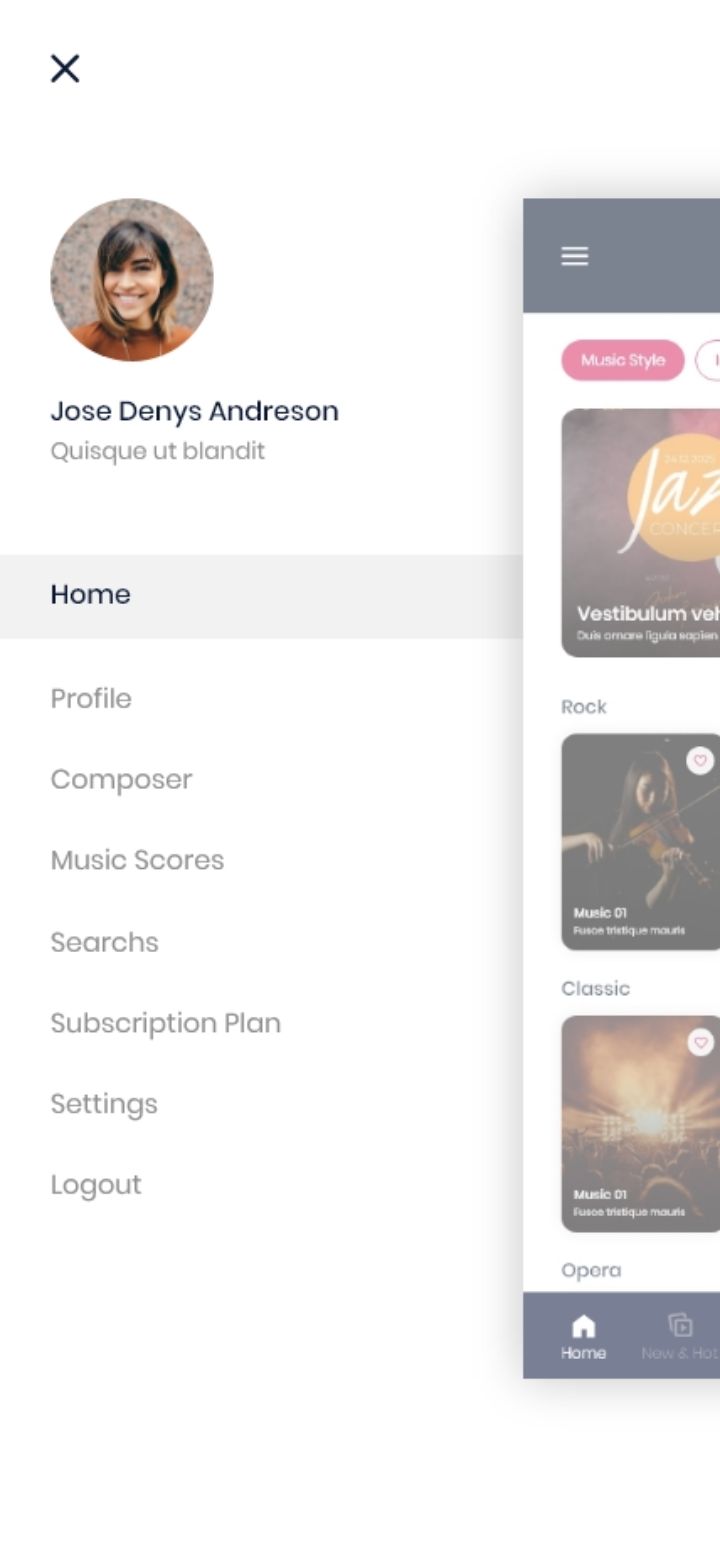The image size is (720, 1557).
Task: View Subscription Plan
Action: (165, 1024)
